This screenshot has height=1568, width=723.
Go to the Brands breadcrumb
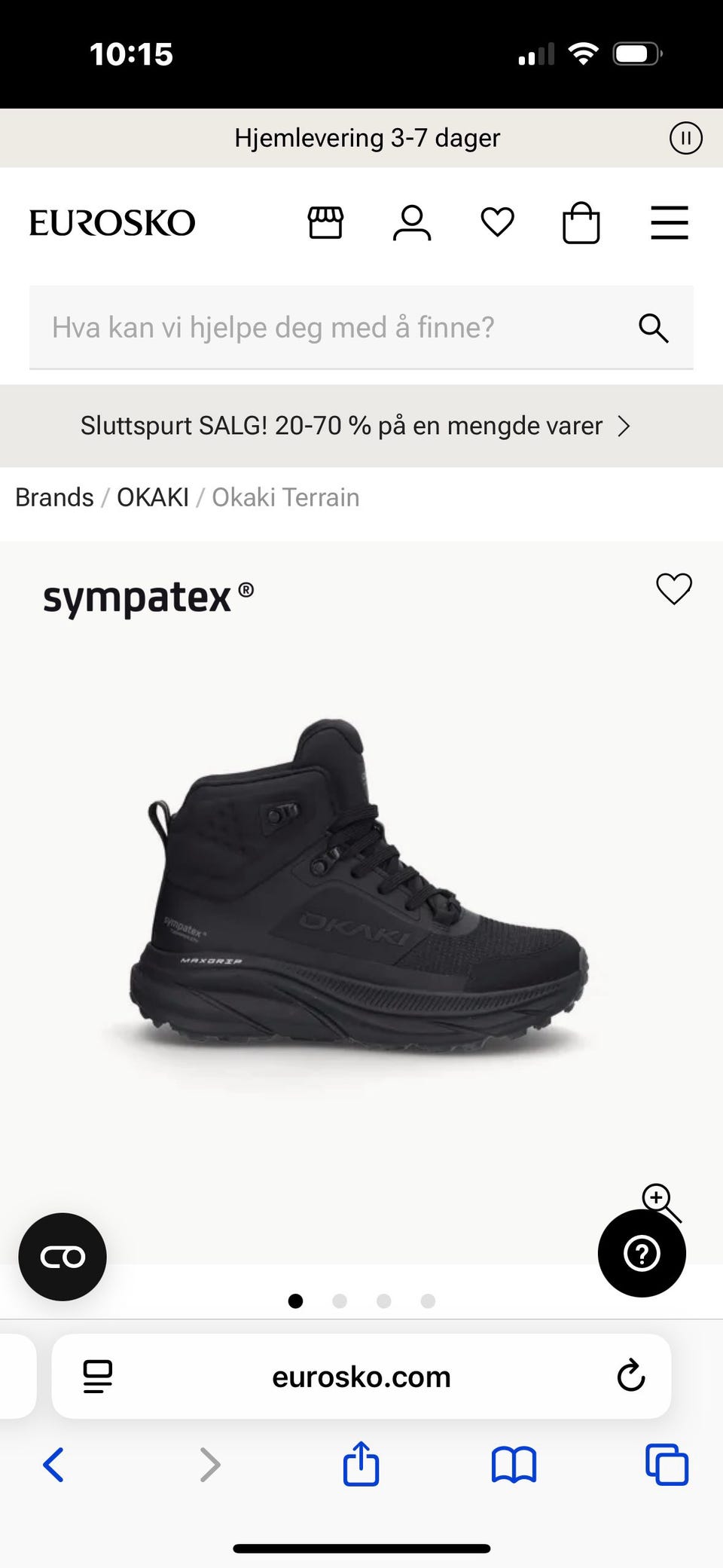[x=54, y=497]
